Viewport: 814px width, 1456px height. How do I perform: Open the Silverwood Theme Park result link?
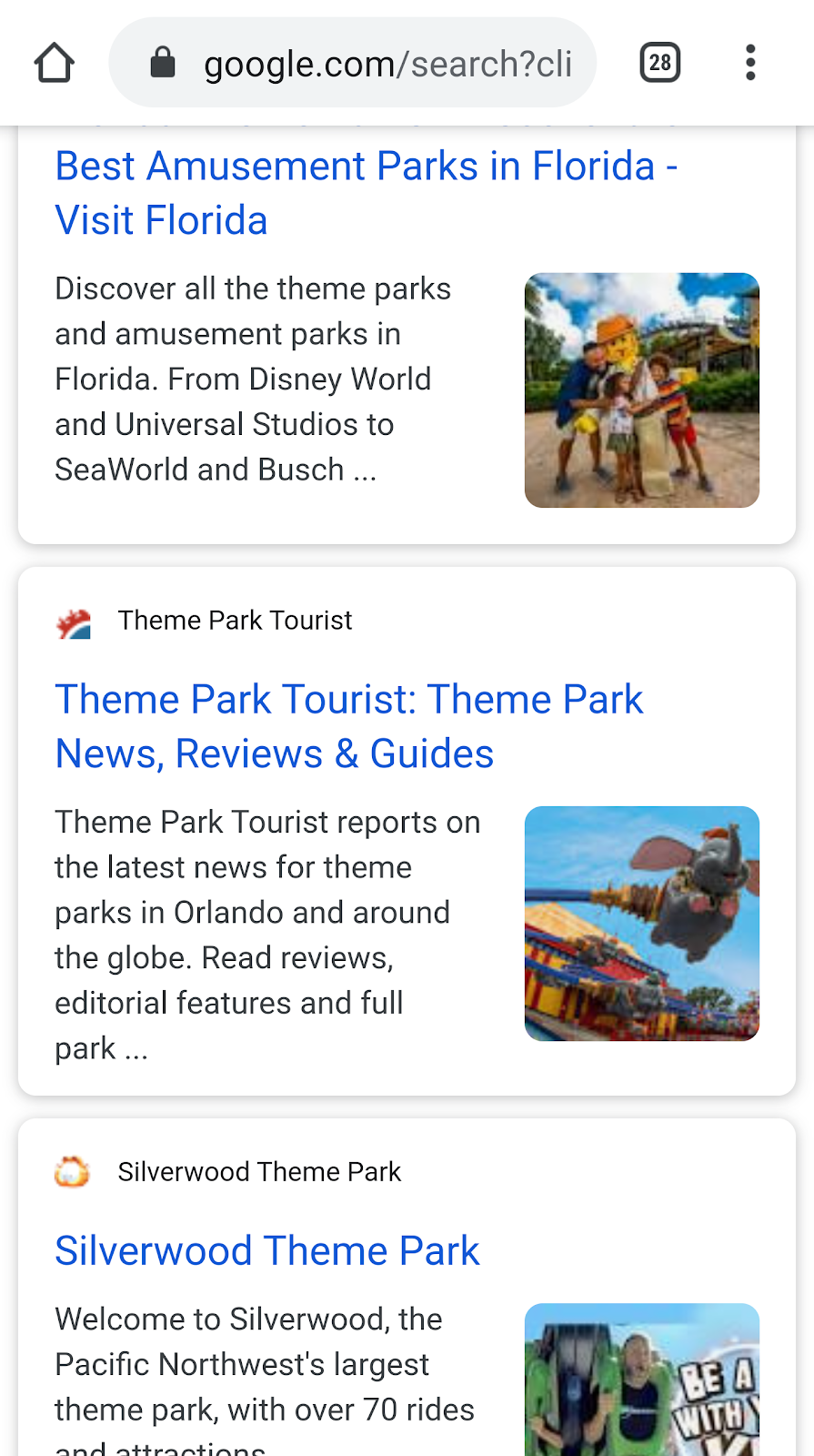pyautogui.click(x=266, y=1250)
